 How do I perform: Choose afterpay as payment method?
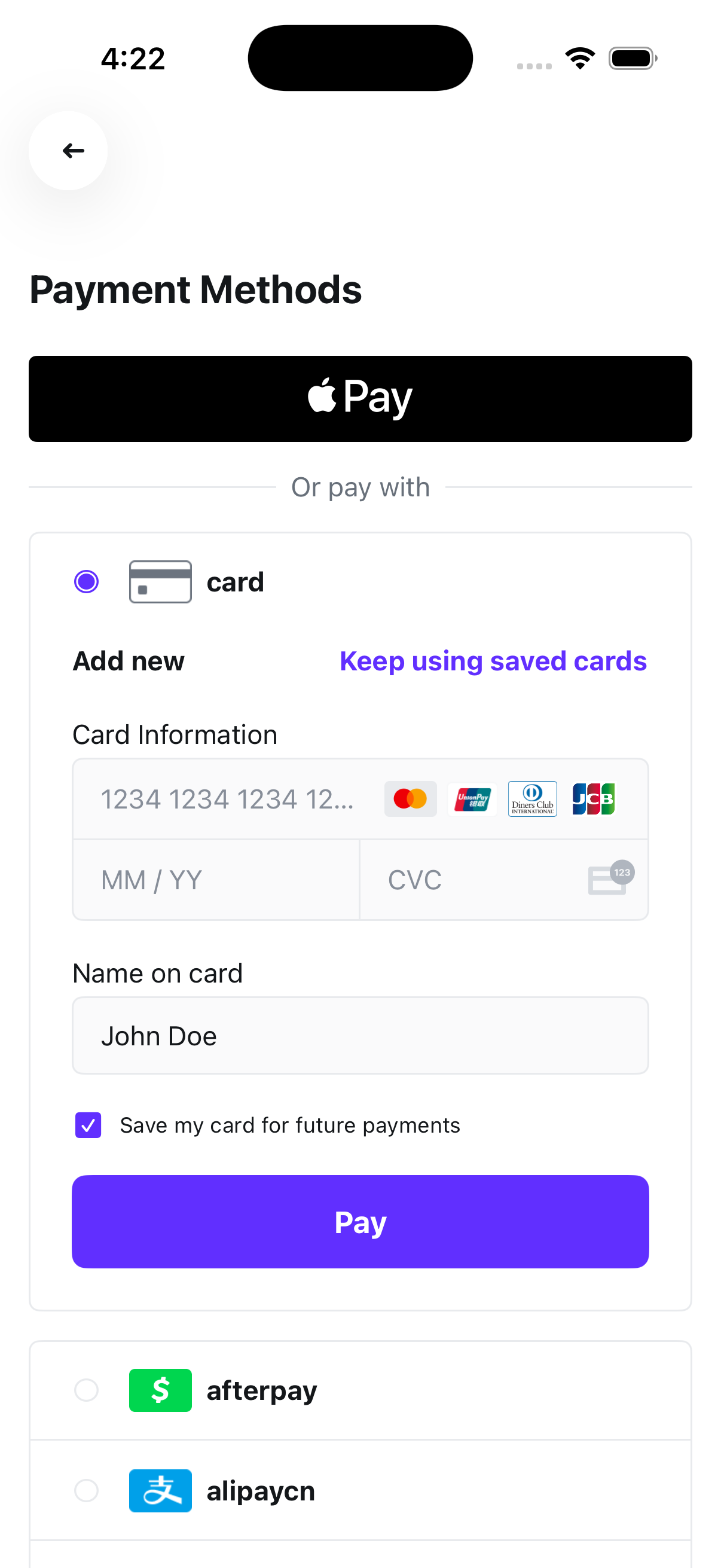[x=87, y=1390]
